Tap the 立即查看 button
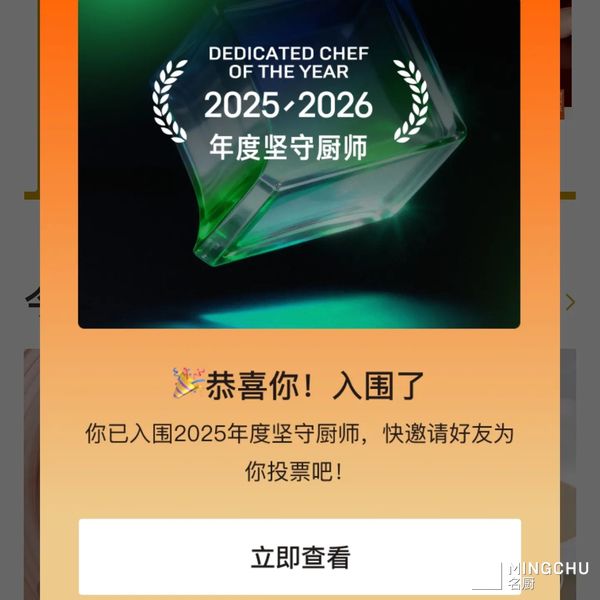The image size is (600, 600). point(300,557)
